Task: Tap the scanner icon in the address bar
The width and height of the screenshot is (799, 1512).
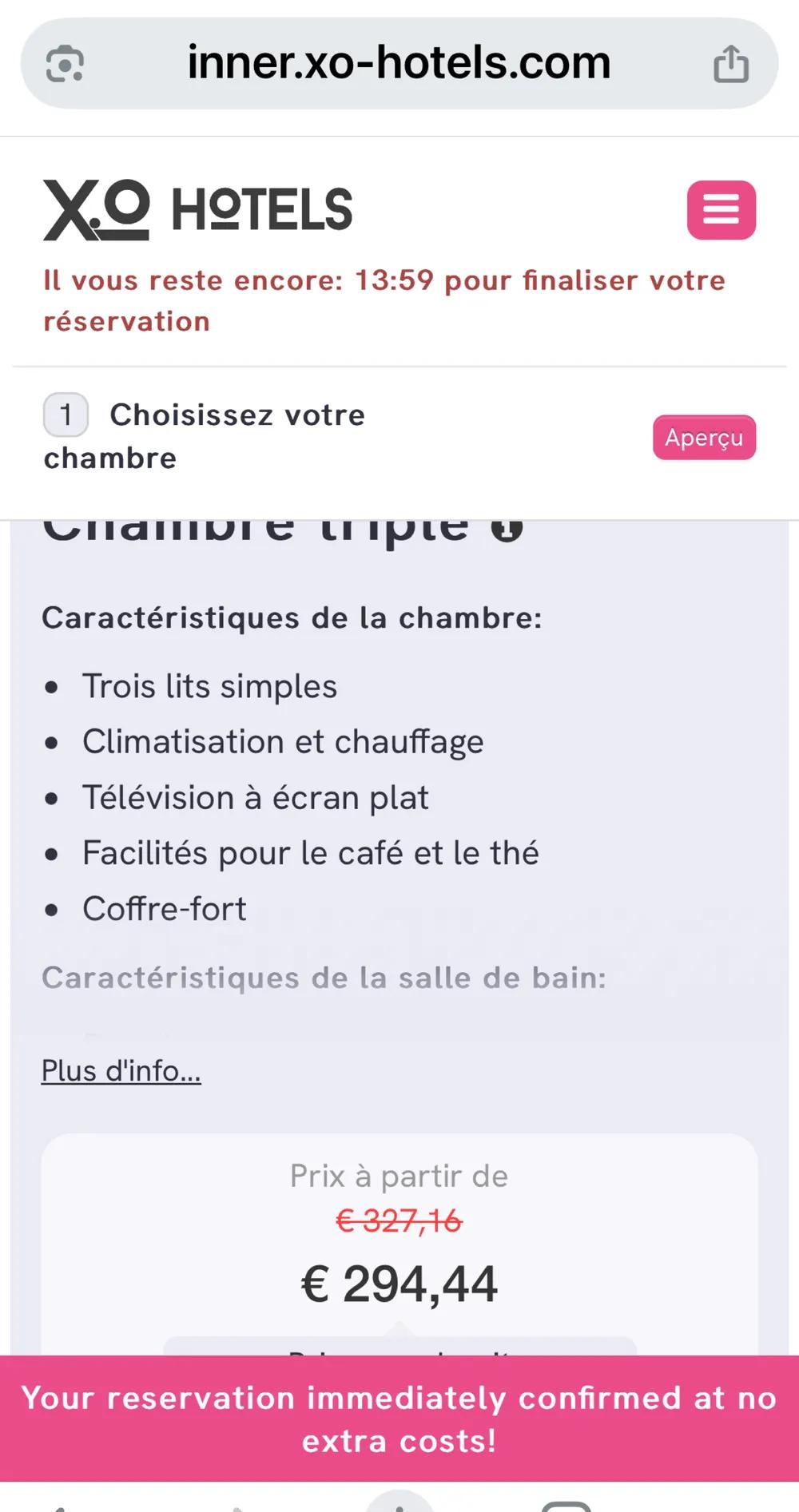Action: pyautogui.click(x=64, y=63)
